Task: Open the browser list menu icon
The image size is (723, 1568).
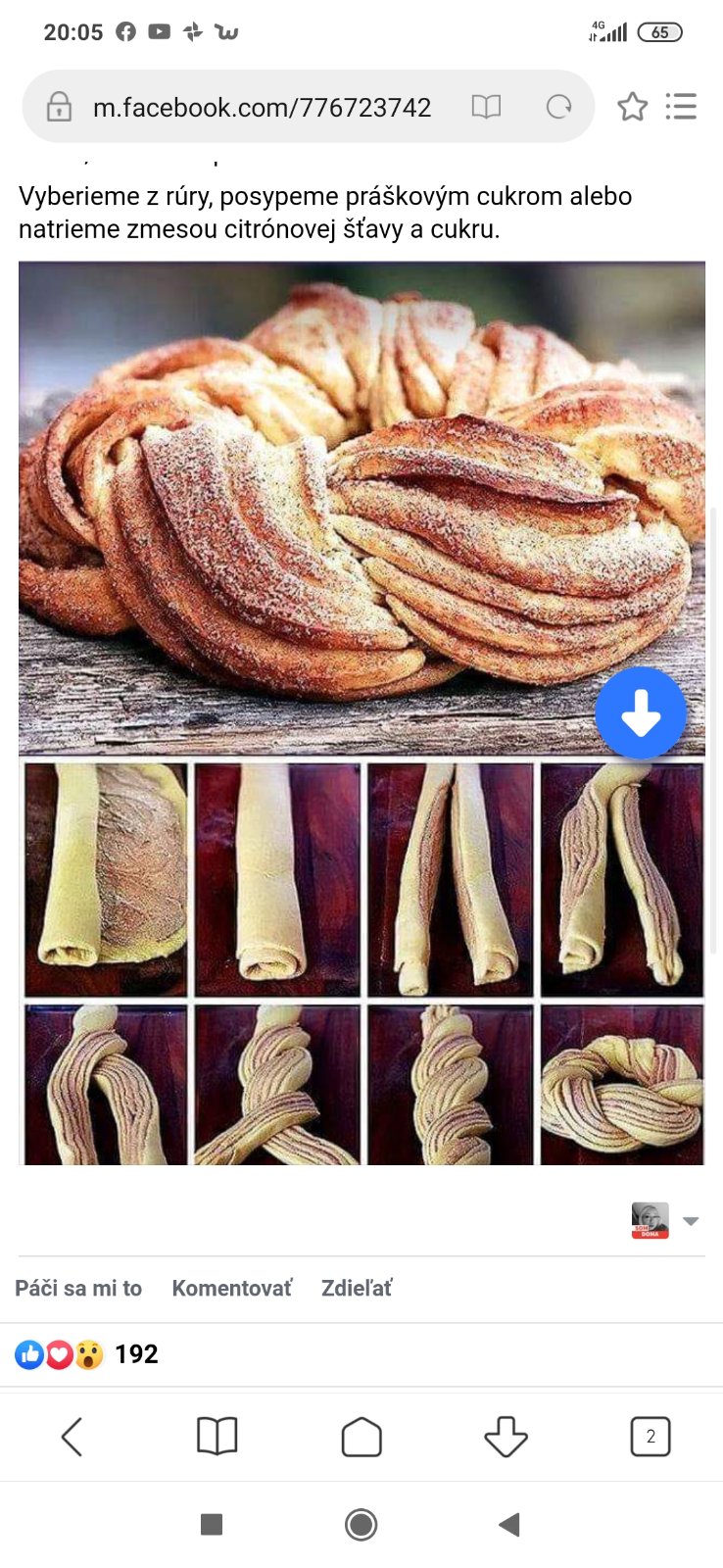Action: [681, 107]
